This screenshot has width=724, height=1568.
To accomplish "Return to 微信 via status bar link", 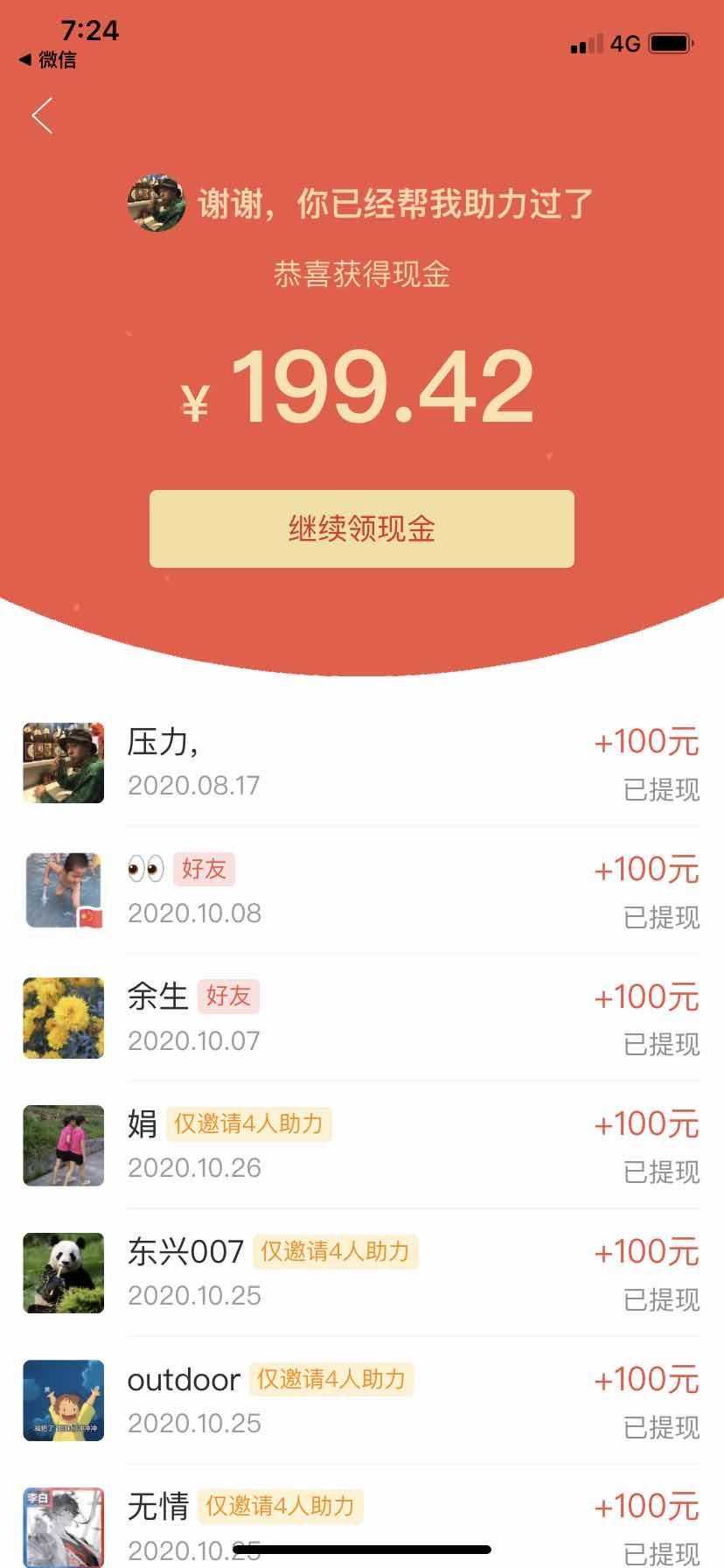I will coord(47,60).
